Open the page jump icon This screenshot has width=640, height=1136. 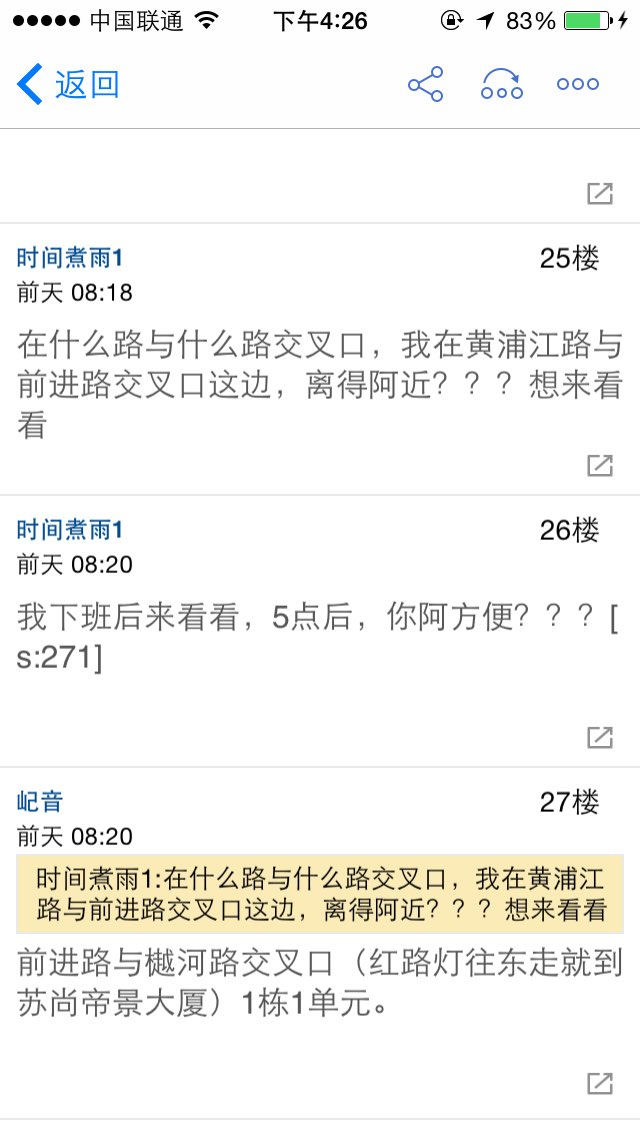502,84
